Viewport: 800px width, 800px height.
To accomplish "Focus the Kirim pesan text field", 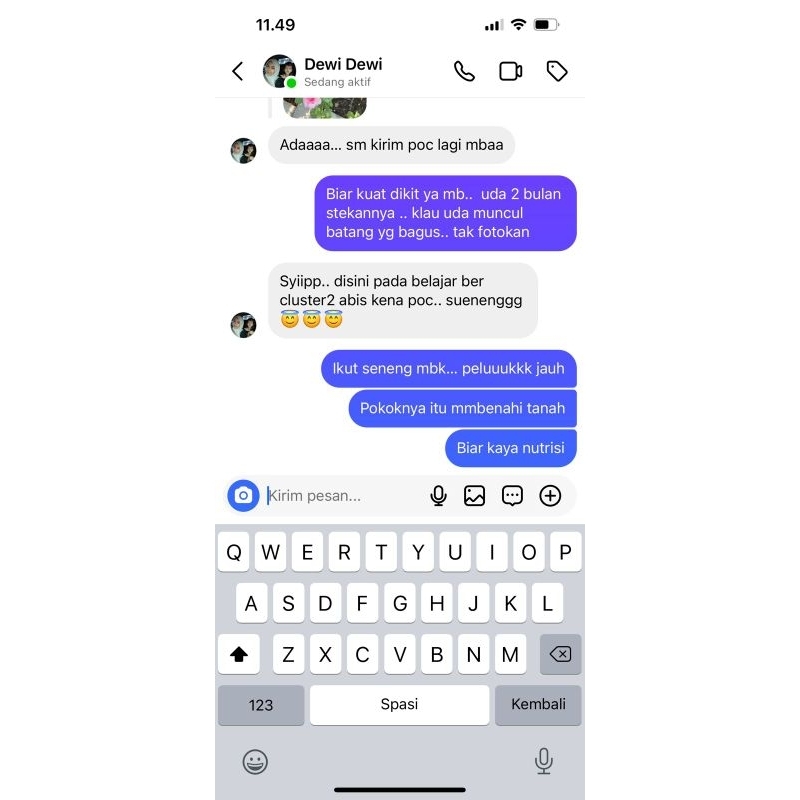I will pos(342,495).
